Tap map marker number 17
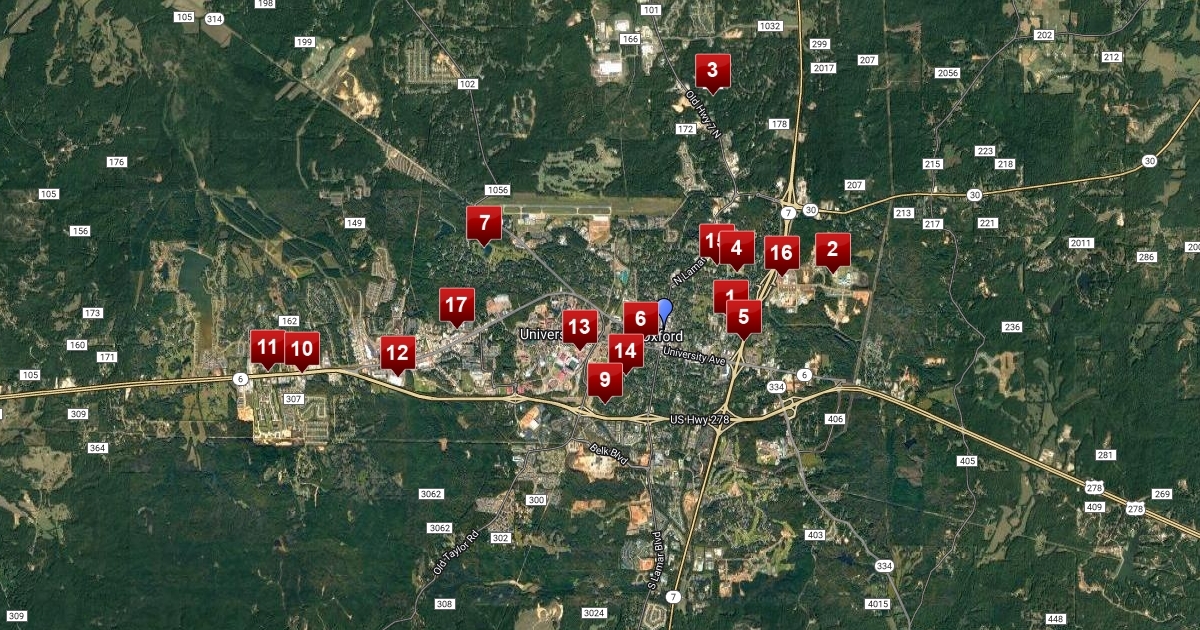 (457, 304)
